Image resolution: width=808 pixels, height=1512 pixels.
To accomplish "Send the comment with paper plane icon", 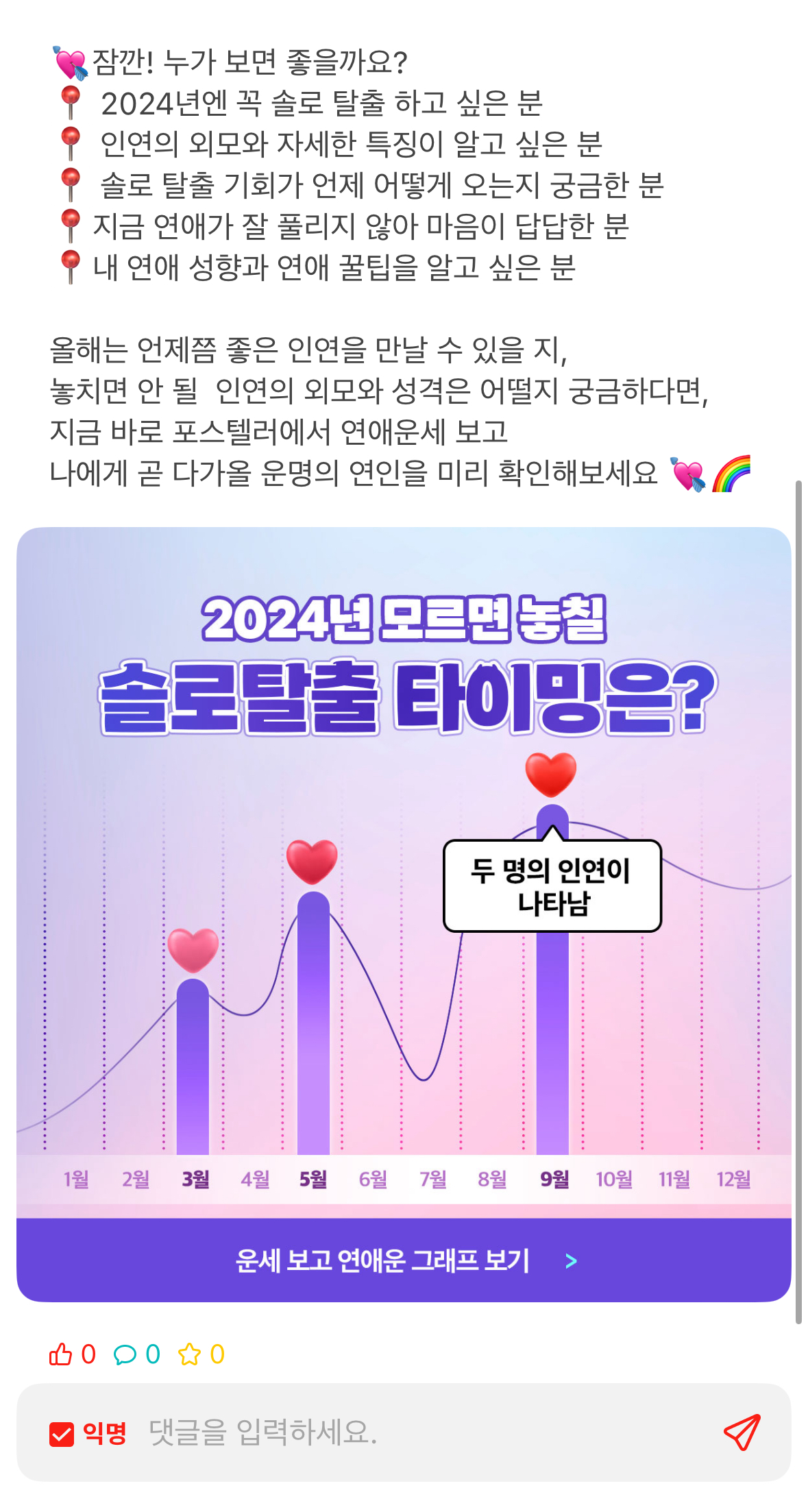I will coord(742,1432).
